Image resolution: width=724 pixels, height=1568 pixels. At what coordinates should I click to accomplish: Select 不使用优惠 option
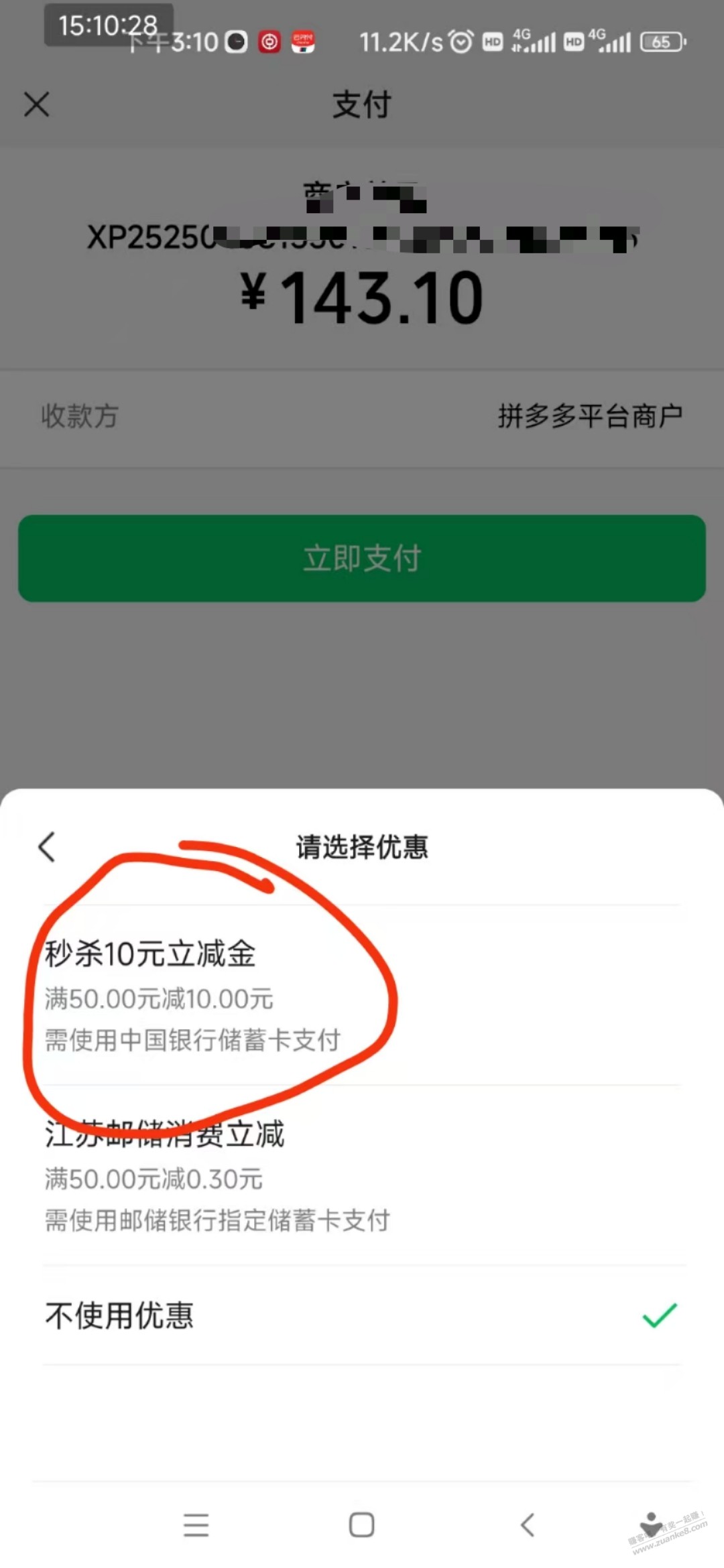pyautogui.click(x=362, y=1315)
